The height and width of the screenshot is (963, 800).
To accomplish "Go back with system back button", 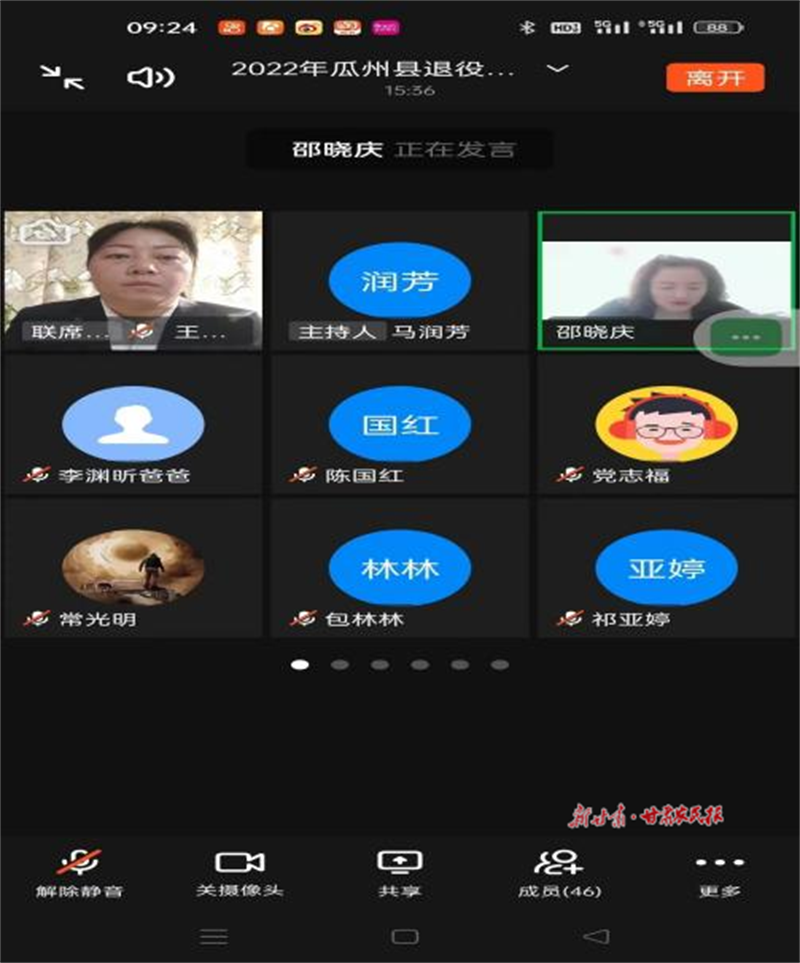I will pos(596,937).
